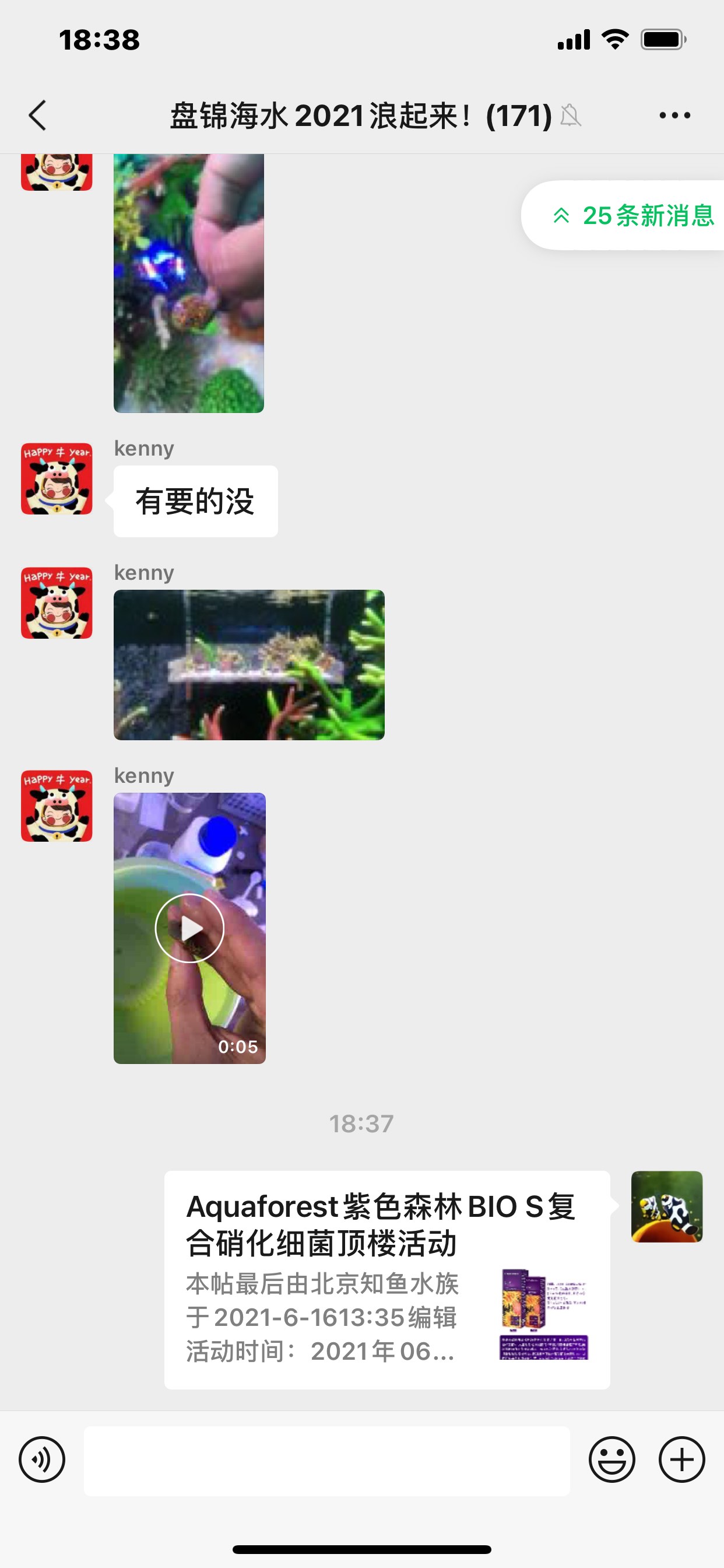Open the tall aquarium photo at the top
The width and height of the screenshot is (724, 1568).
coord(189,283)
